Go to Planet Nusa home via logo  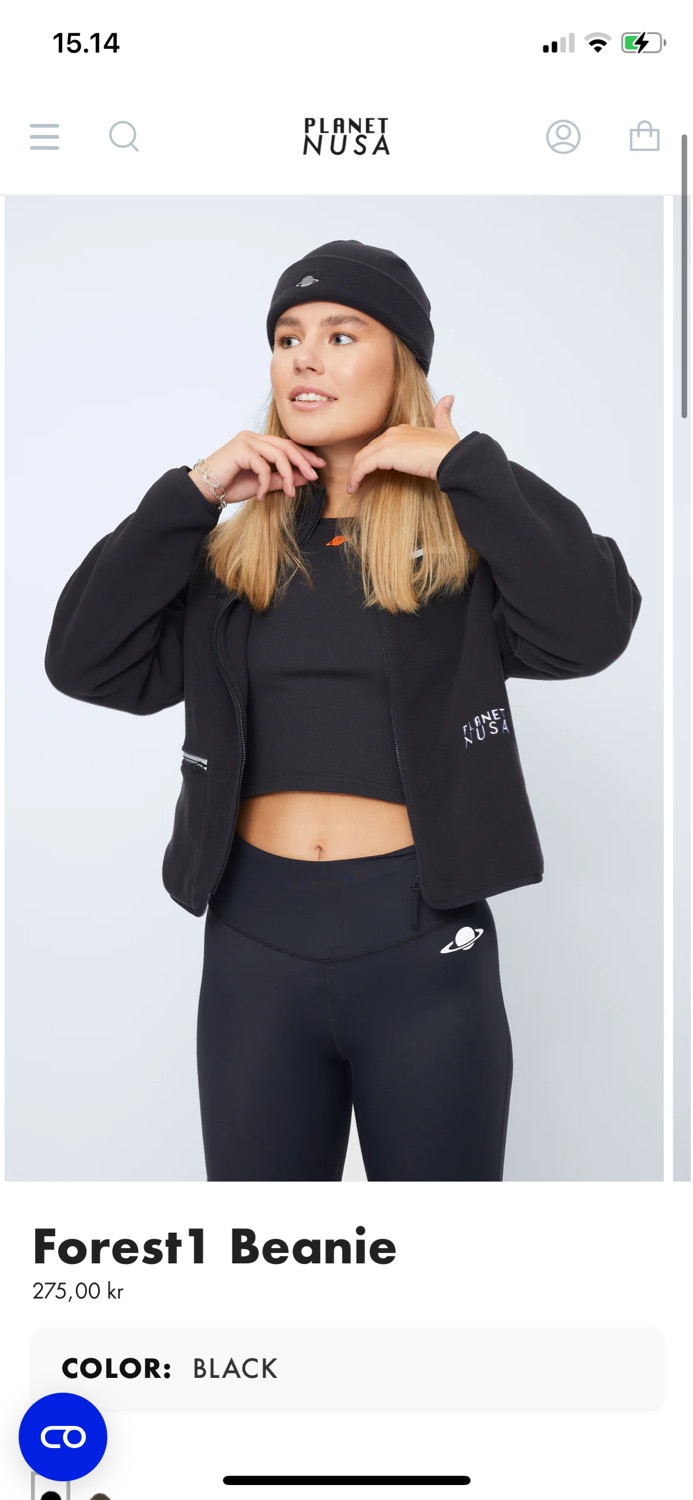pos(346,137)
